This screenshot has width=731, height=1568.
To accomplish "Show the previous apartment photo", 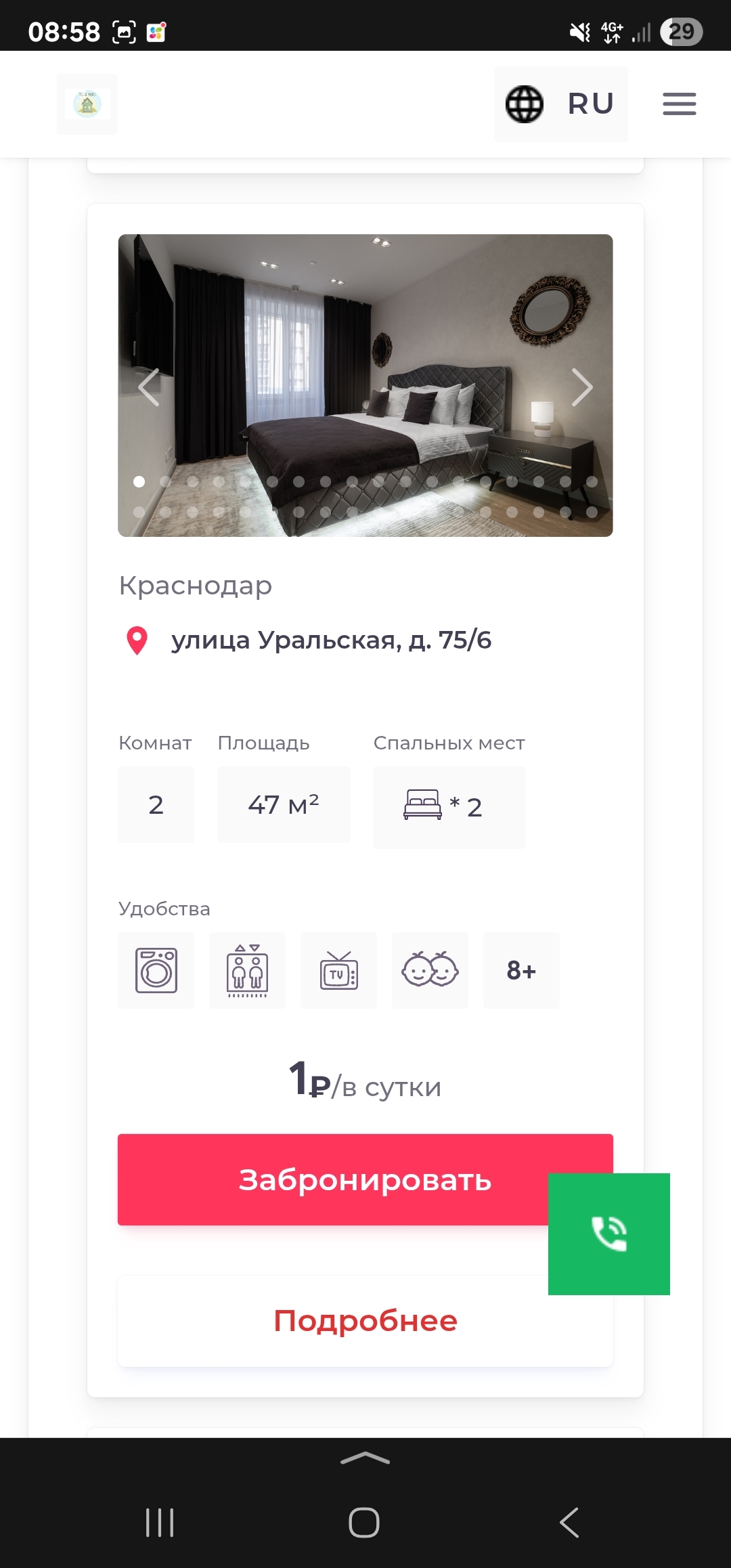I will [149, 387].
